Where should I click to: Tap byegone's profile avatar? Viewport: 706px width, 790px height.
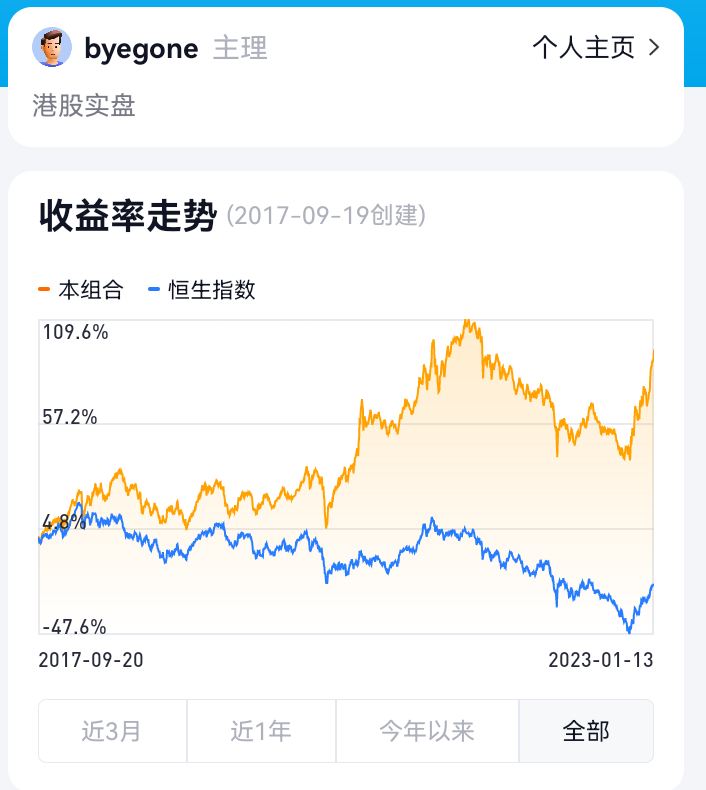coord(52,48)
